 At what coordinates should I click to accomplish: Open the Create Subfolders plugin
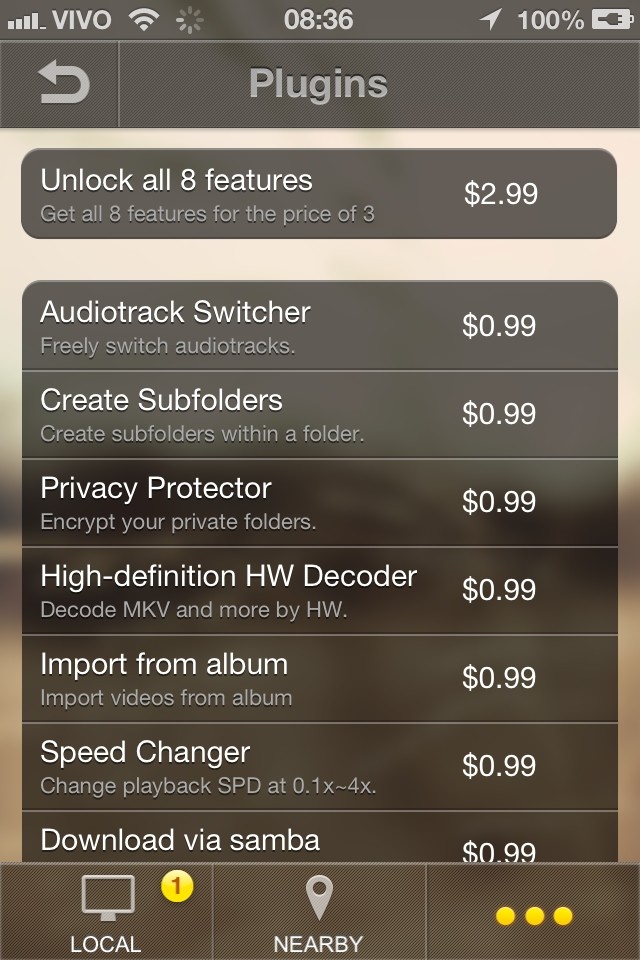(x=319, y=414)
